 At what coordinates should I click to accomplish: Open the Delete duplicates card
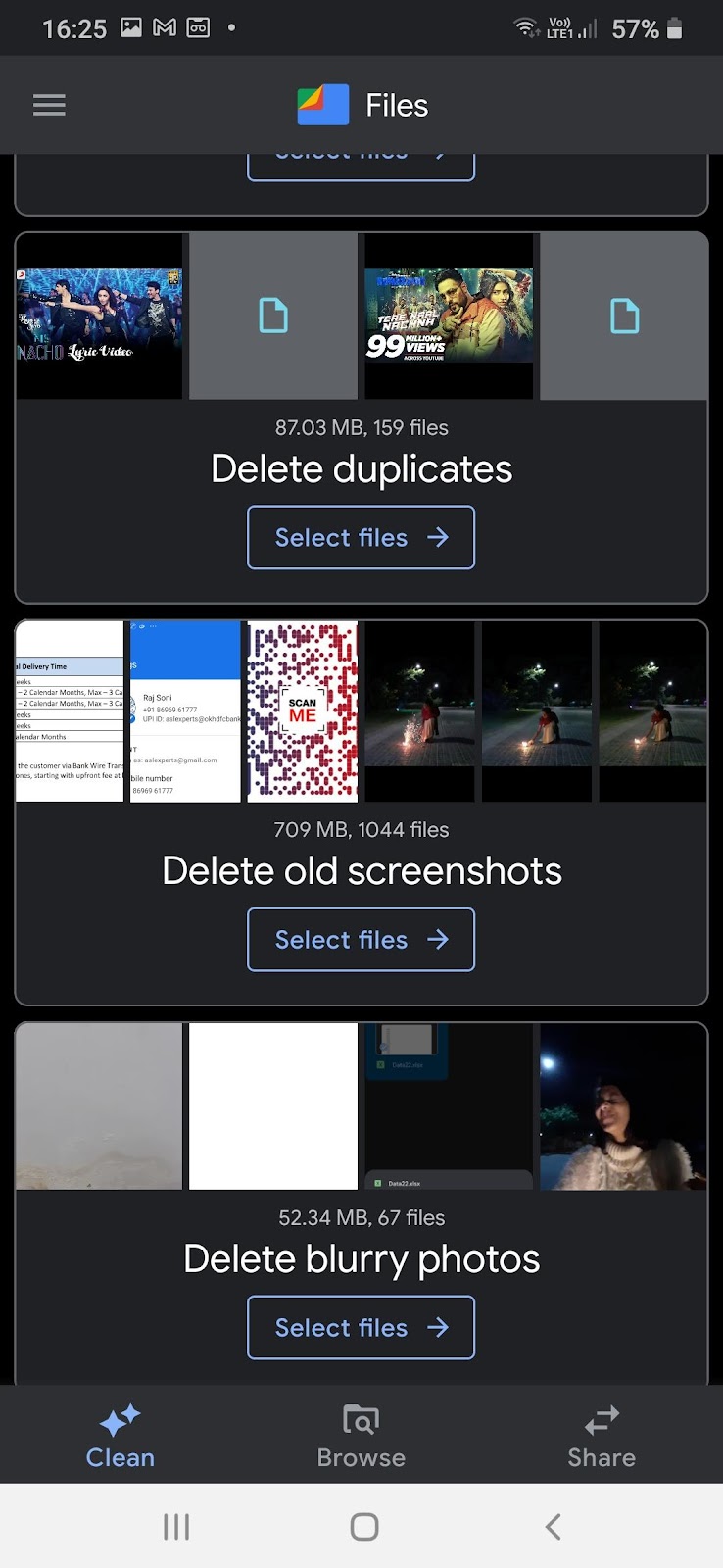pos(361,468)
